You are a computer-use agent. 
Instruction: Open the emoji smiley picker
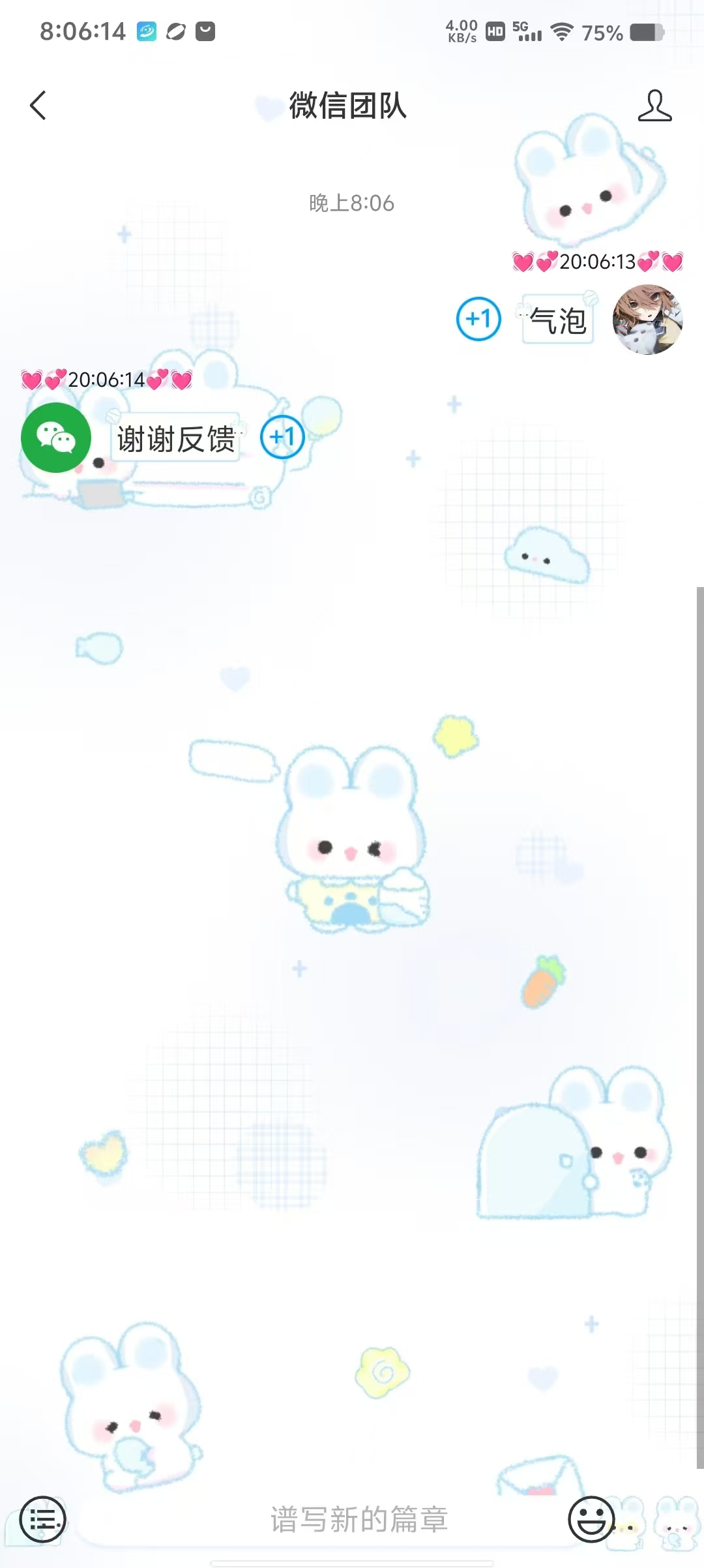pos(591,1519)
